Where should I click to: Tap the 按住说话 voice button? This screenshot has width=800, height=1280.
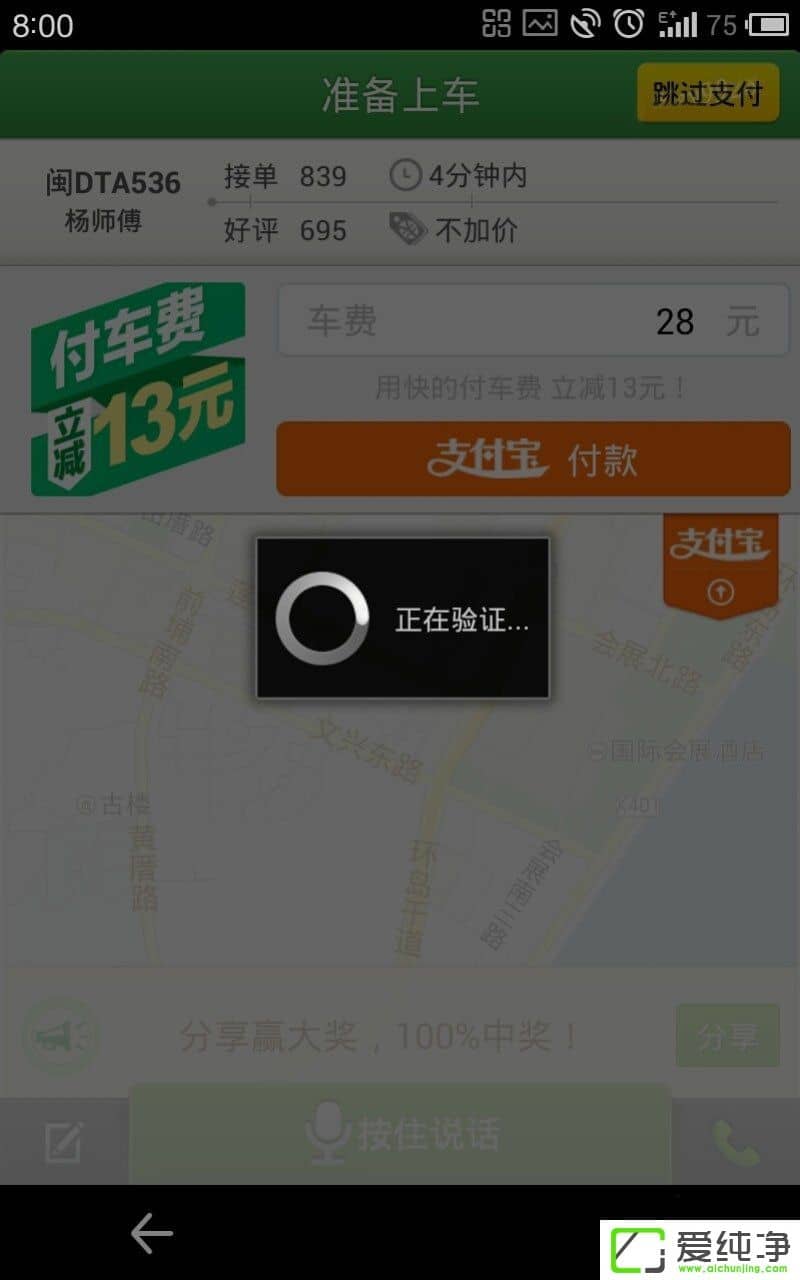pyautogui.click(x=400, y=1135)
